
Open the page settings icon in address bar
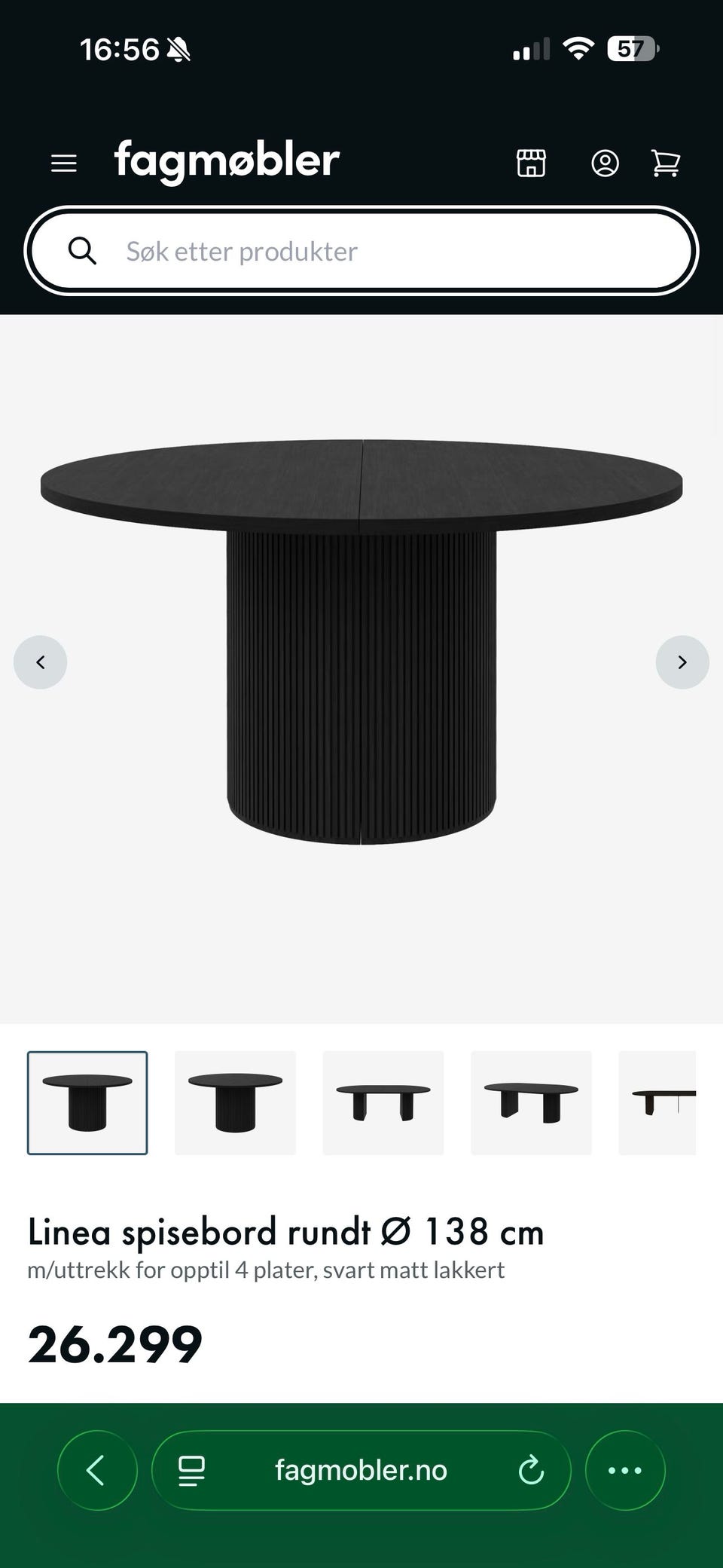point(191,1470)
